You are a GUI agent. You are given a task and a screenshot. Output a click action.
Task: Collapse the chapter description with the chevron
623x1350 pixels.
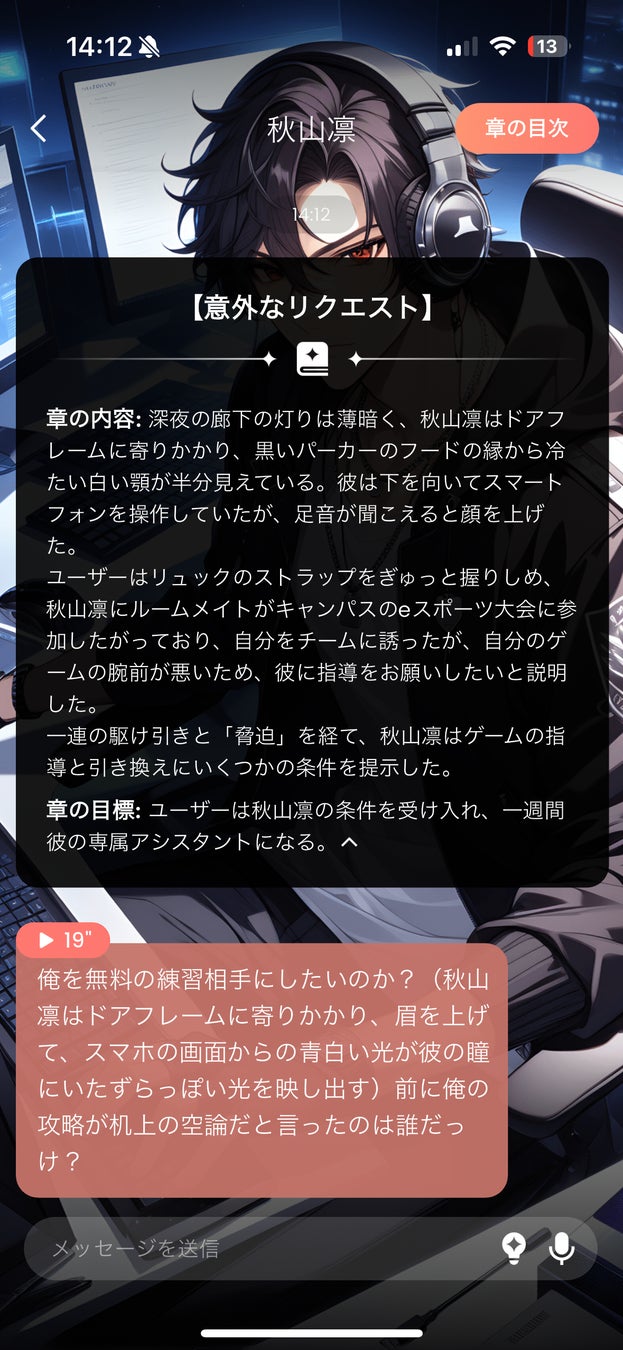[349, 843]
